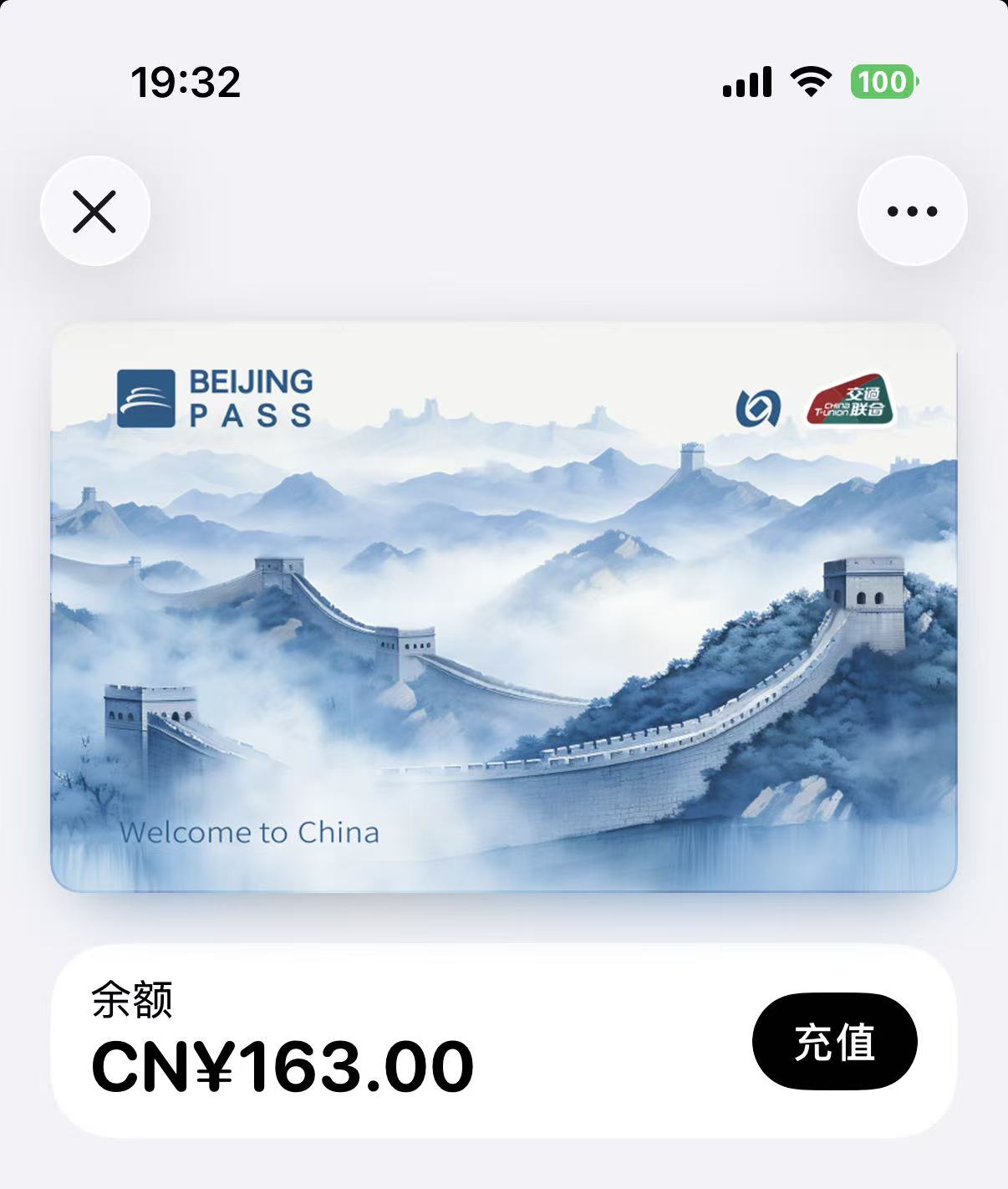This screenshot has width=1008, height=1189.
Task: Expand card details using the ellipsis control
Action: point(912,212)
